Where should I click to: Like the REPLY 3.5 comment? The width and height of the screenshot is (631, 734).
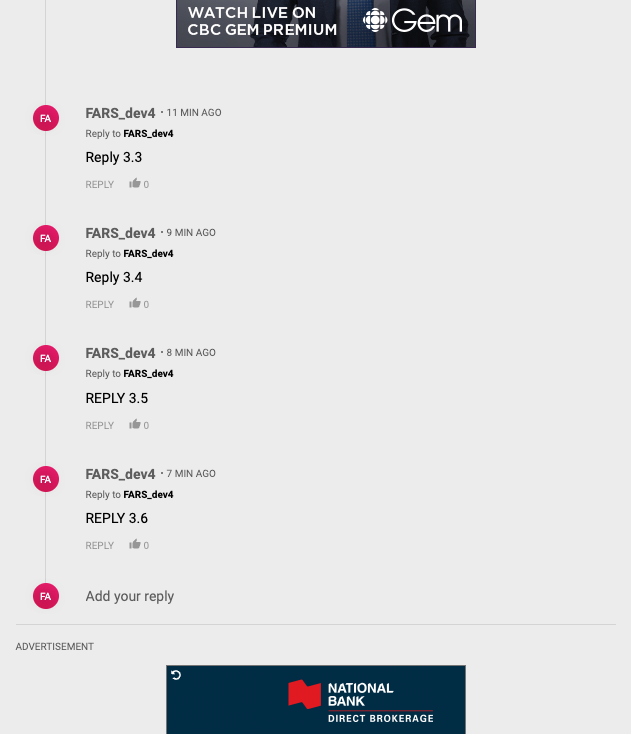tap(135, 424)
